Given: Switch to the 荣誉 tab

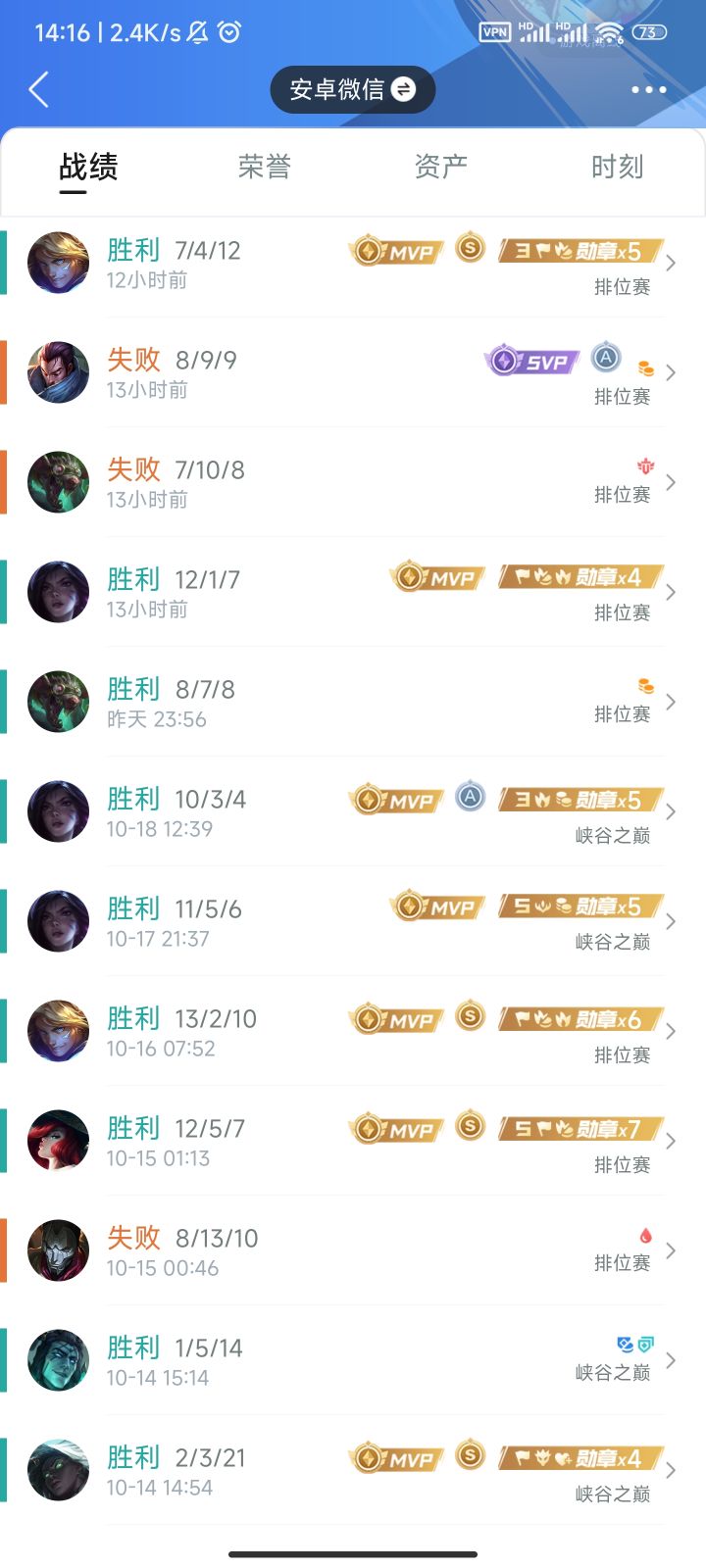Looking at the screenshot, I should [264, 167].
